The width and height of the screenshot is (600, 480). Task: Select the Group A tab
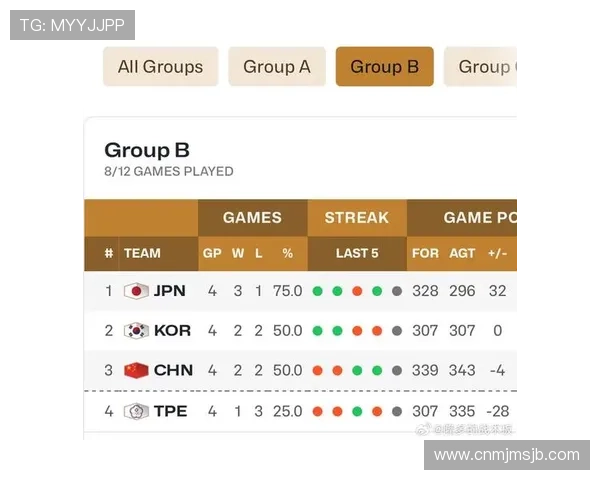click(277, 67)
